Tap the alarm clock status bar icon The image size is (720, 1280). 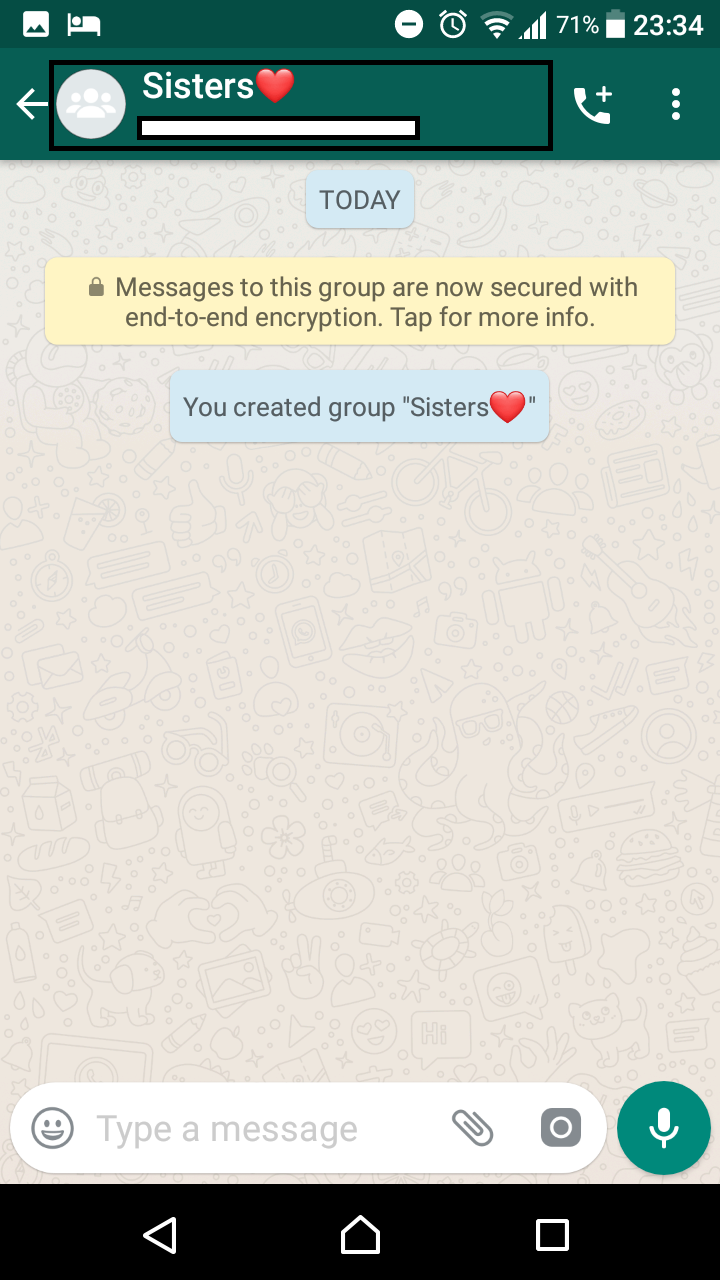pos(455,24)
